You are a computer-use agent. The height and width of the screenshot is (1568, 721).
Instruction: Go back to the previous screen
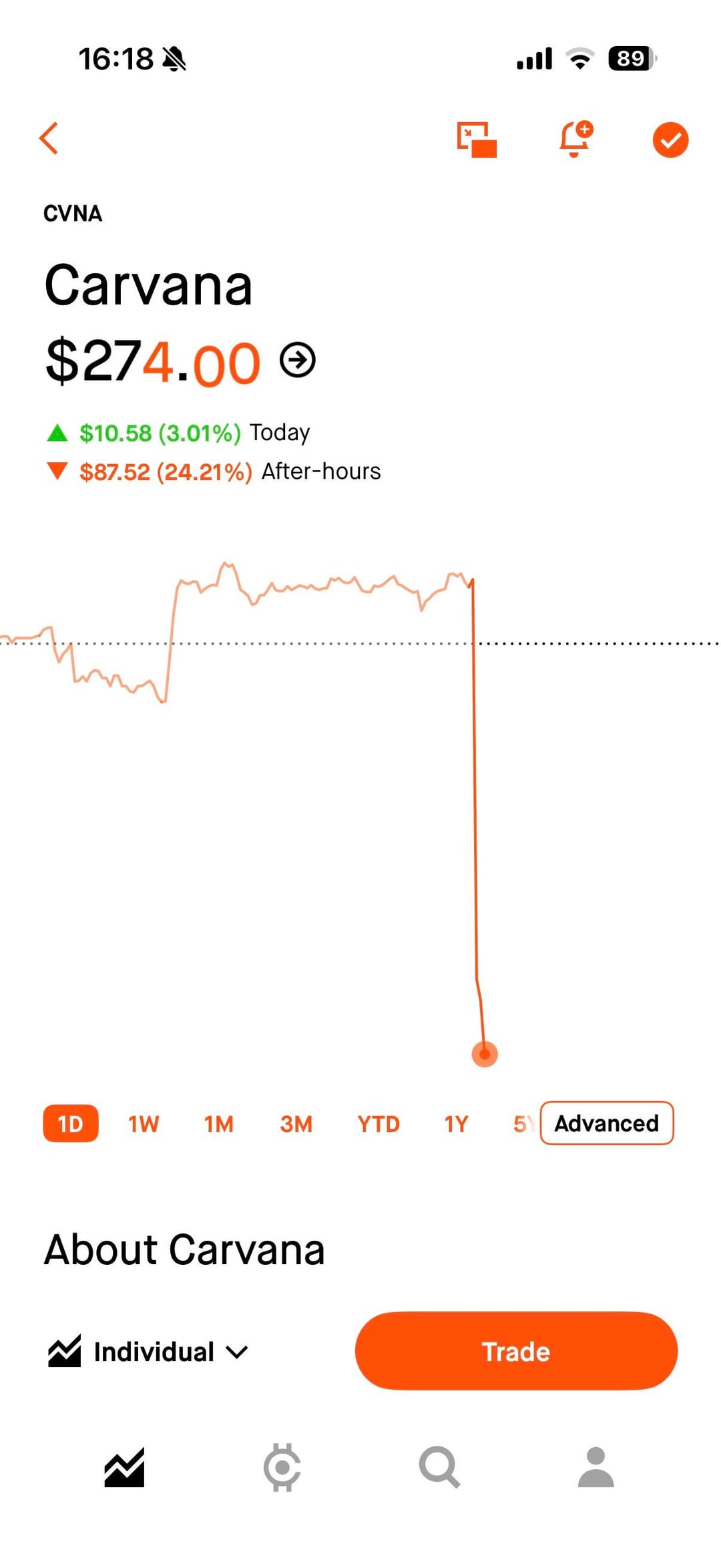click(49, 138)
